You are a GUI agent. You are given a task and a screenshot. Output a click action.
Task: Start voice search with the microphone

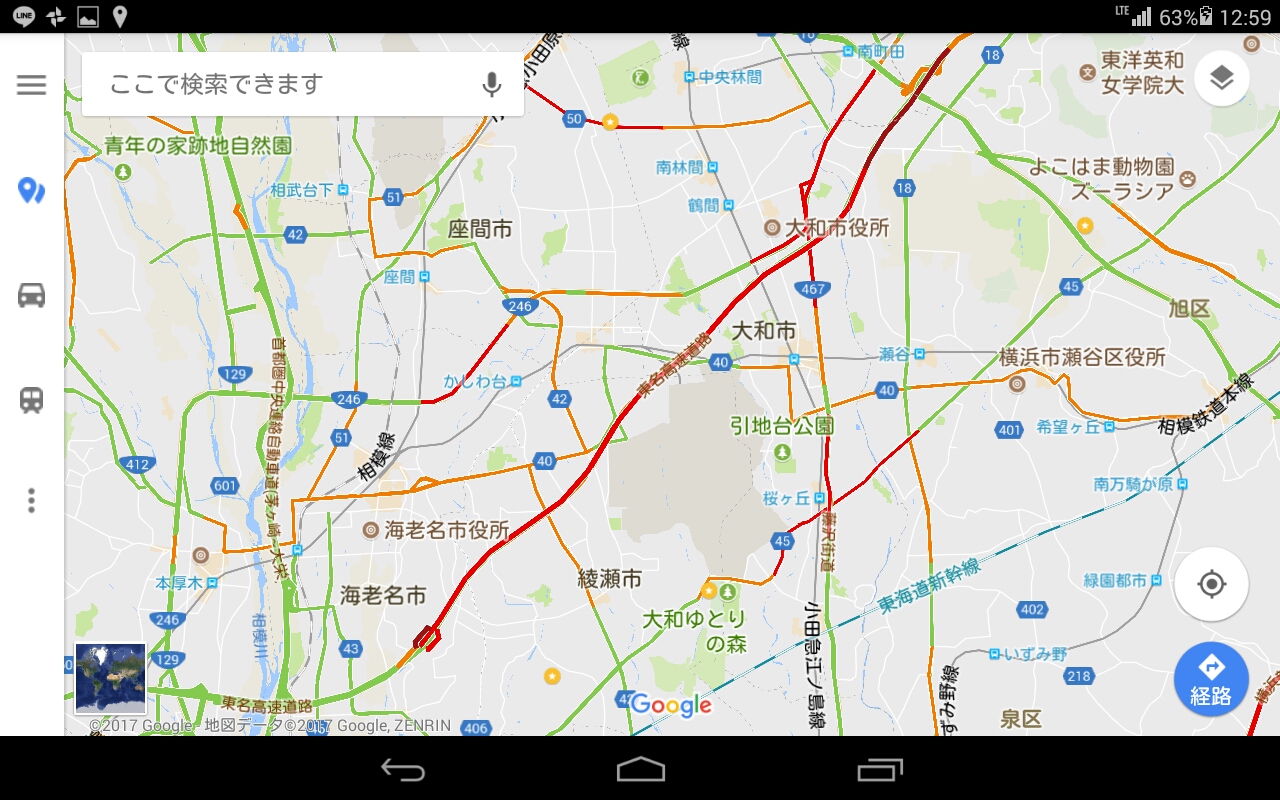(491, 85)
